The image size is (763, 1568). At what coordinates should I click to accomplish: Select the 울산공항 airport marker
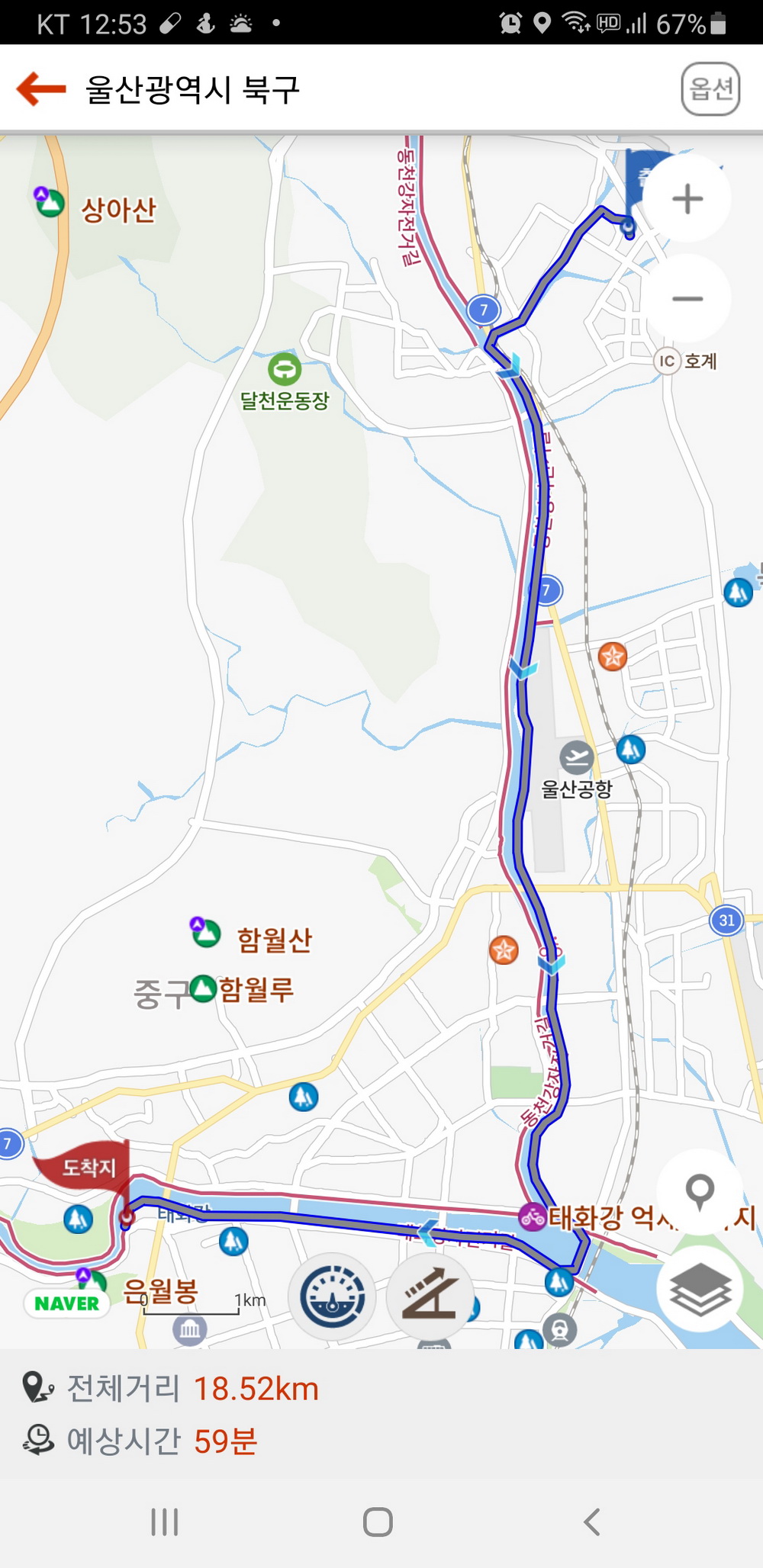pos(577,757)
